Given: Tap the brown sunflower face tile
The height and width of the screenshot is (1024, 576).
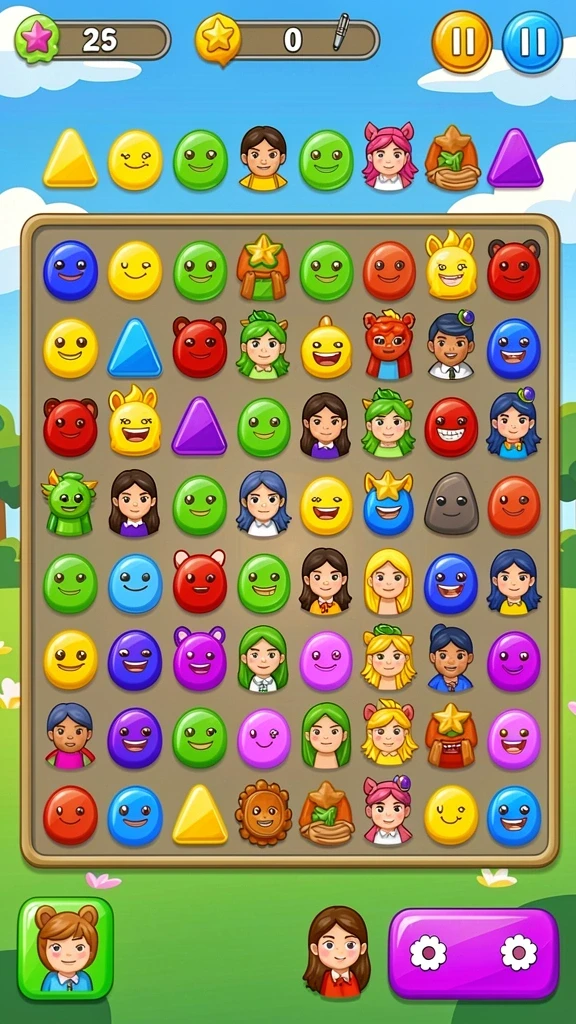Looking at the screenshot, I should (x=263, y=813).
